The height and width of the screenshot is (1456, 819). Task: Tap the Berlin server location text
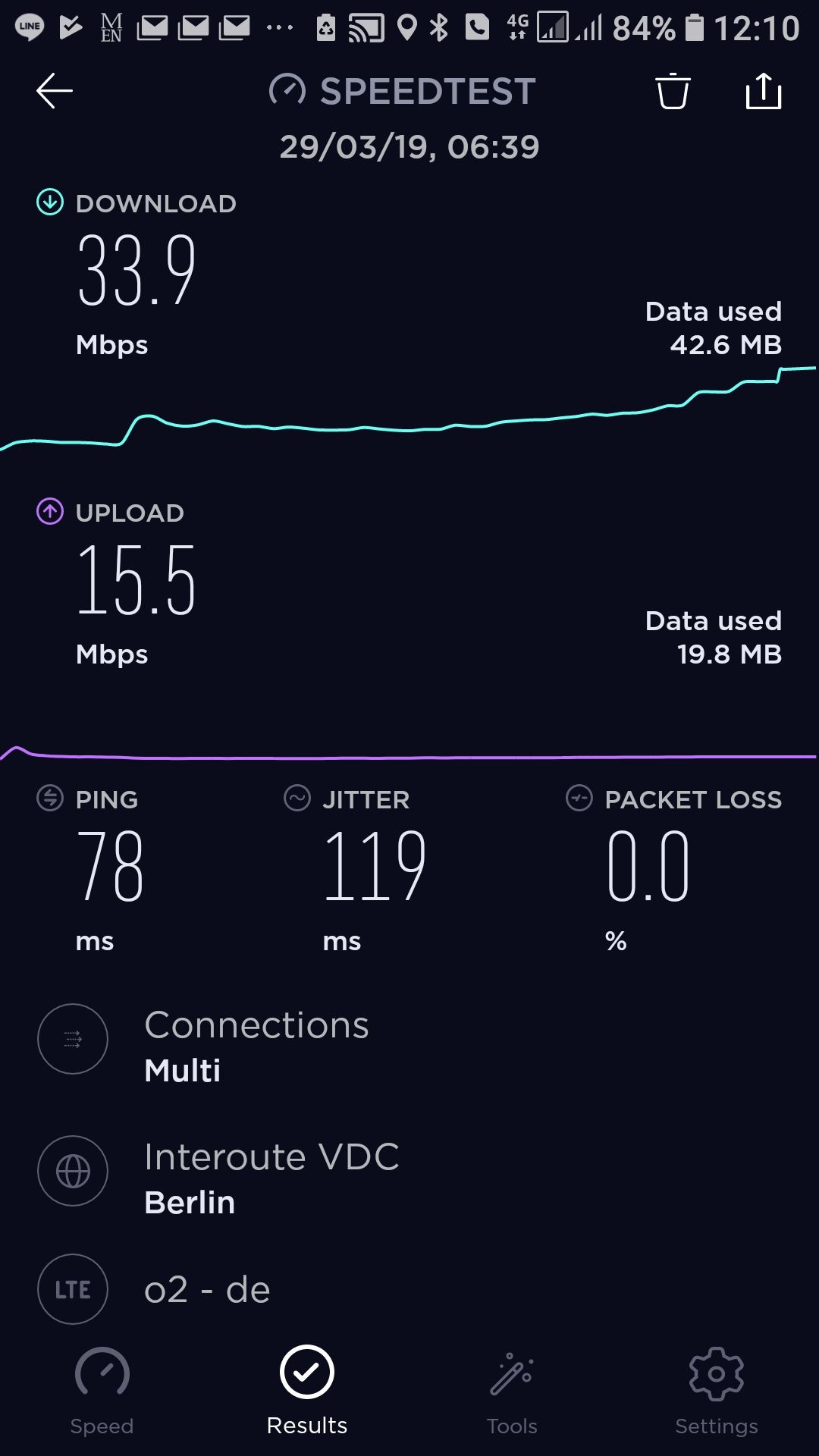click(190, 1202)
